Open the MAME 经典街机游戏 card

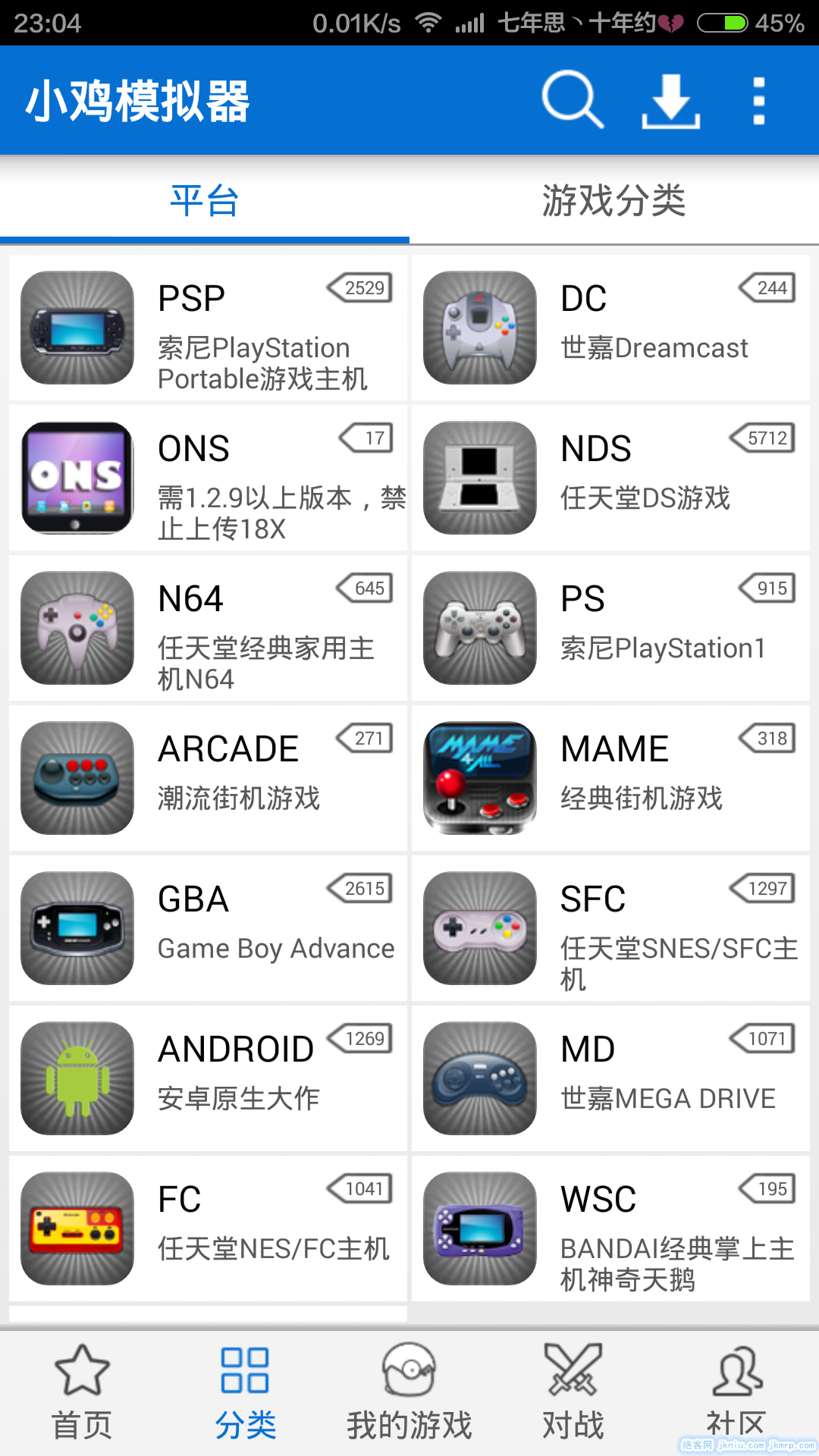[610, 778]
